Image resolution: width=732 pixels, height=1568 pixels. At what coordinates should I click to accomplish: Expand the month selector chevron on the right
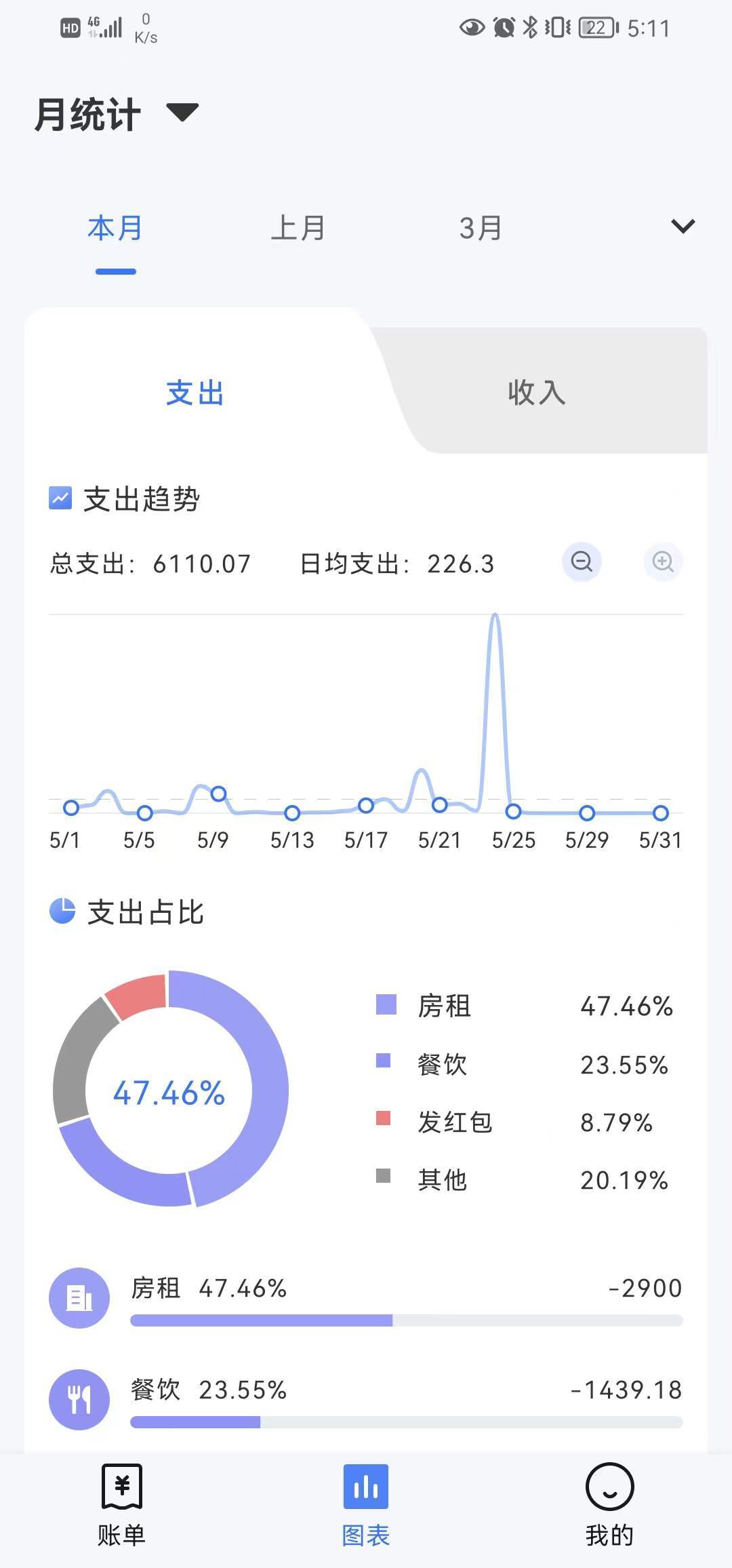click(683, 227)
